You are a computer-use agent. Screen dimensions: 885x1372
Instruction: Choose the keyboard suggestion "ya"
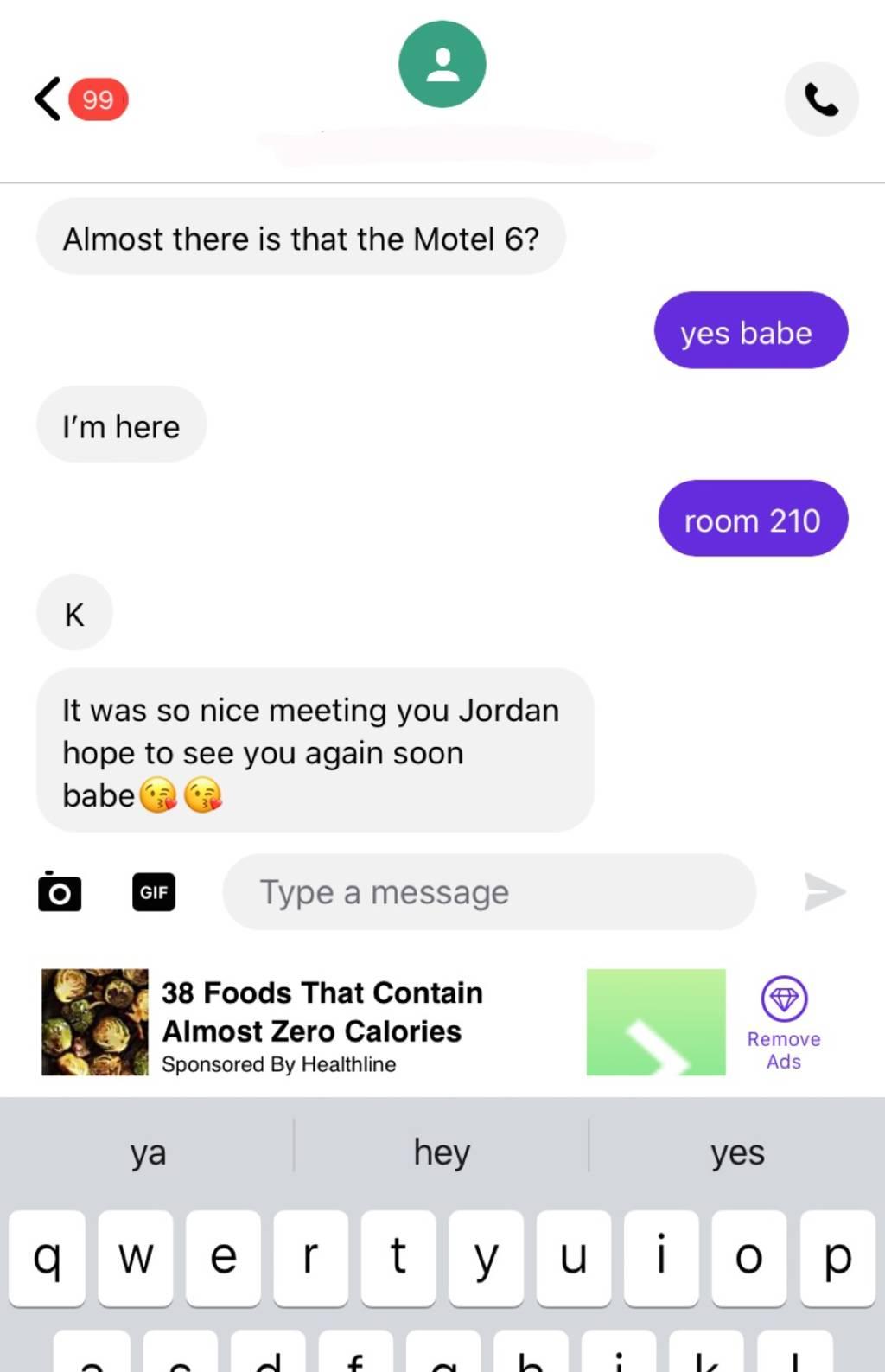coord(148,1152)
